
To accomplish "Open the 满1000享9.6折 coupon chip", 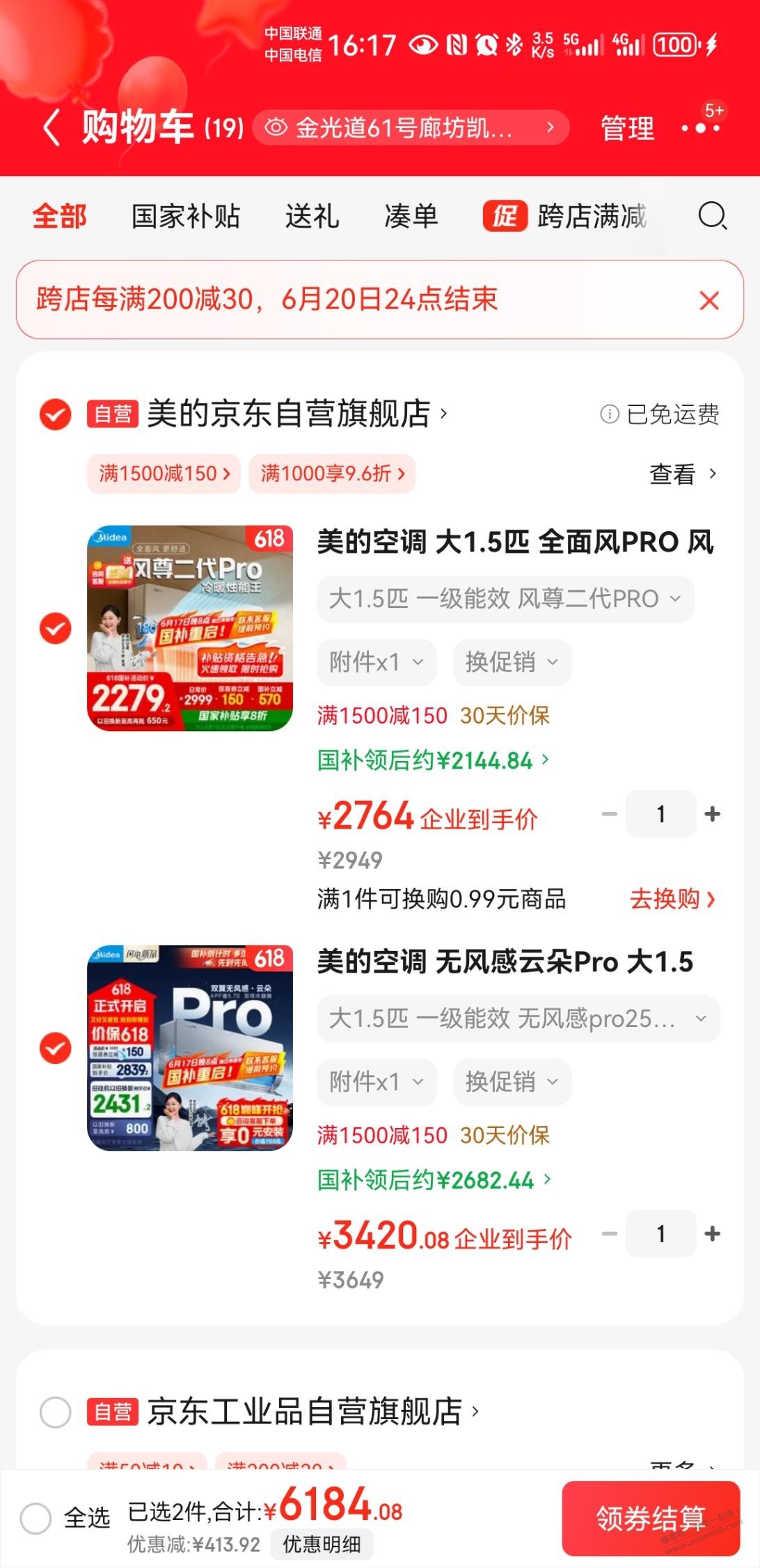I will [x=332, y=474].
